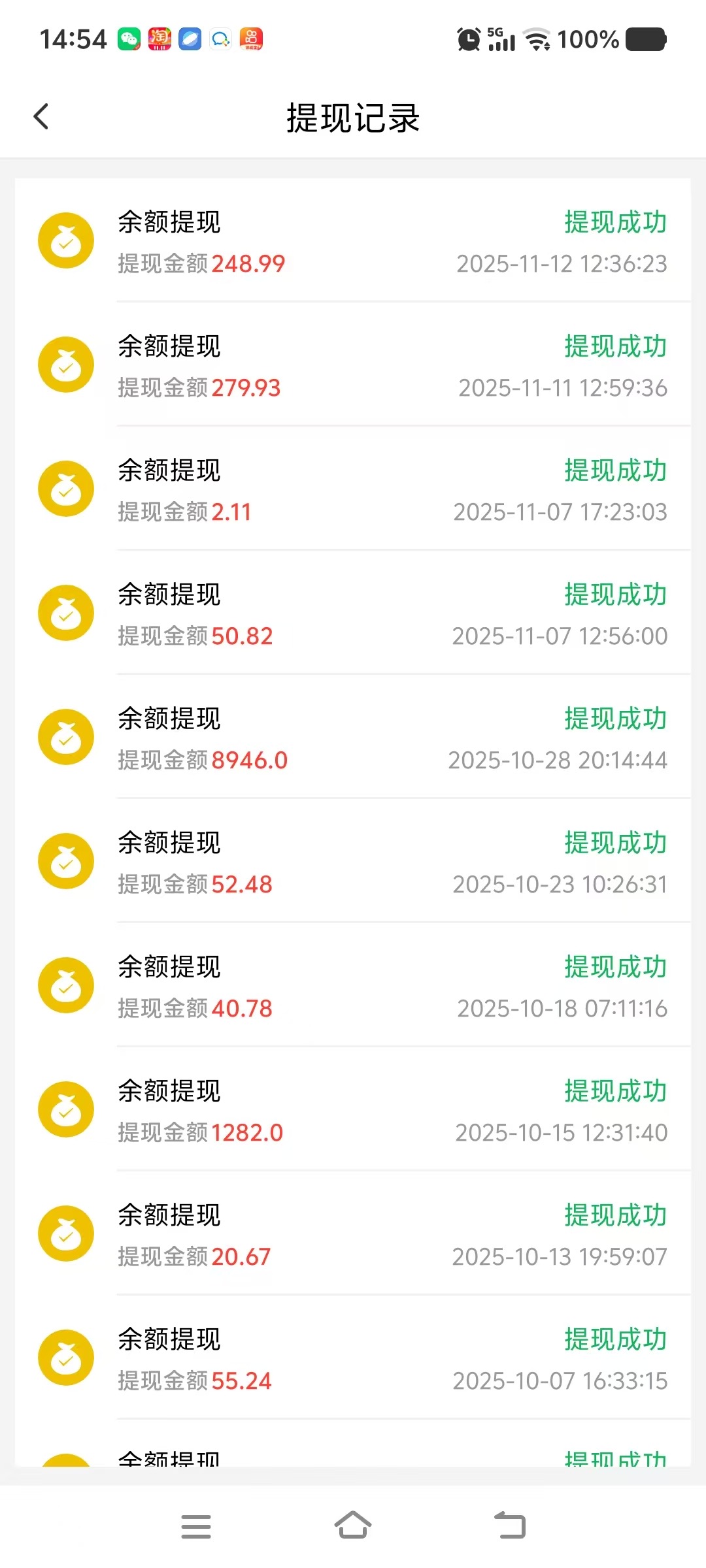Tap the money bag icon beside amount 2.11
This screenshot has width=706, height=1568.
click(x=65, y=489)
